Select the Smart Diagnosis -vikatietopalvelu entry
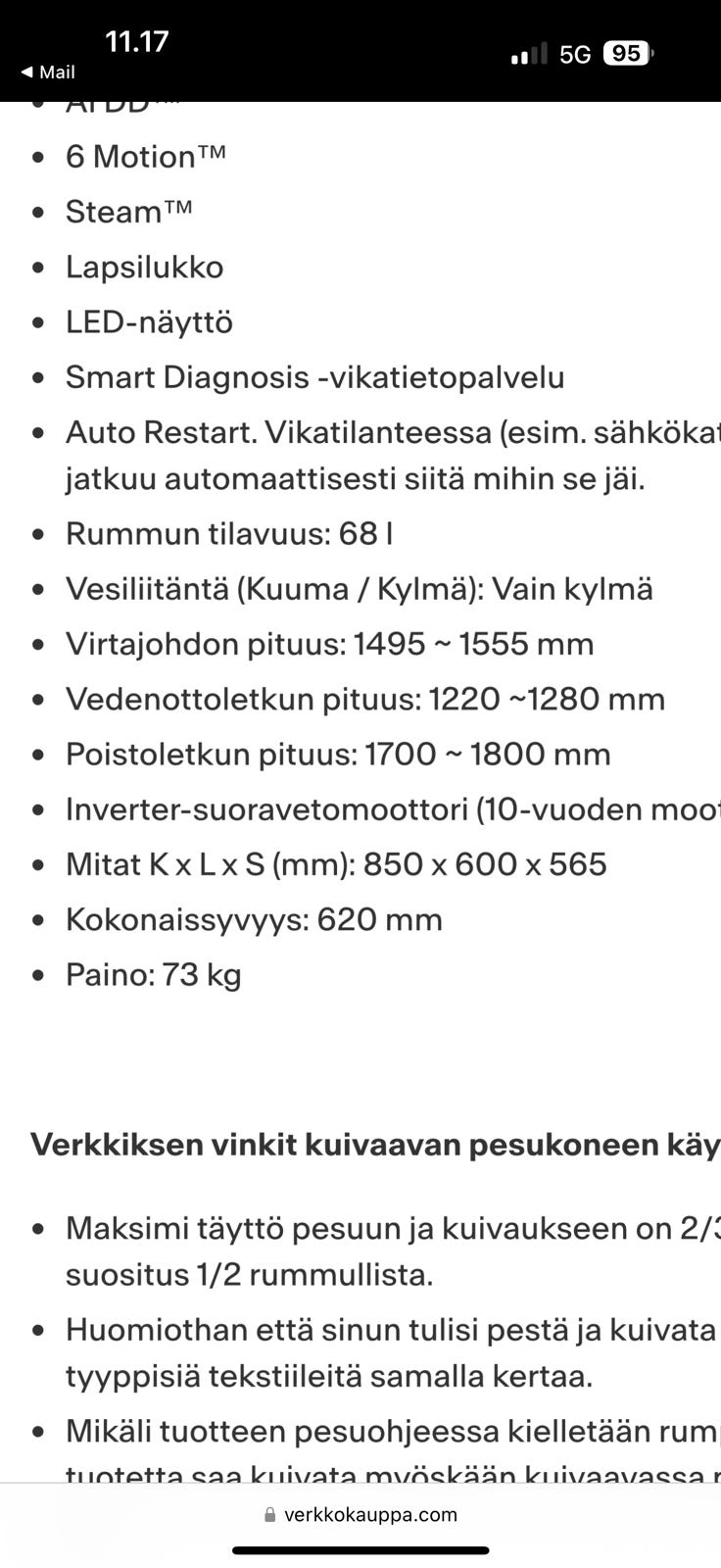 point(315,376)
